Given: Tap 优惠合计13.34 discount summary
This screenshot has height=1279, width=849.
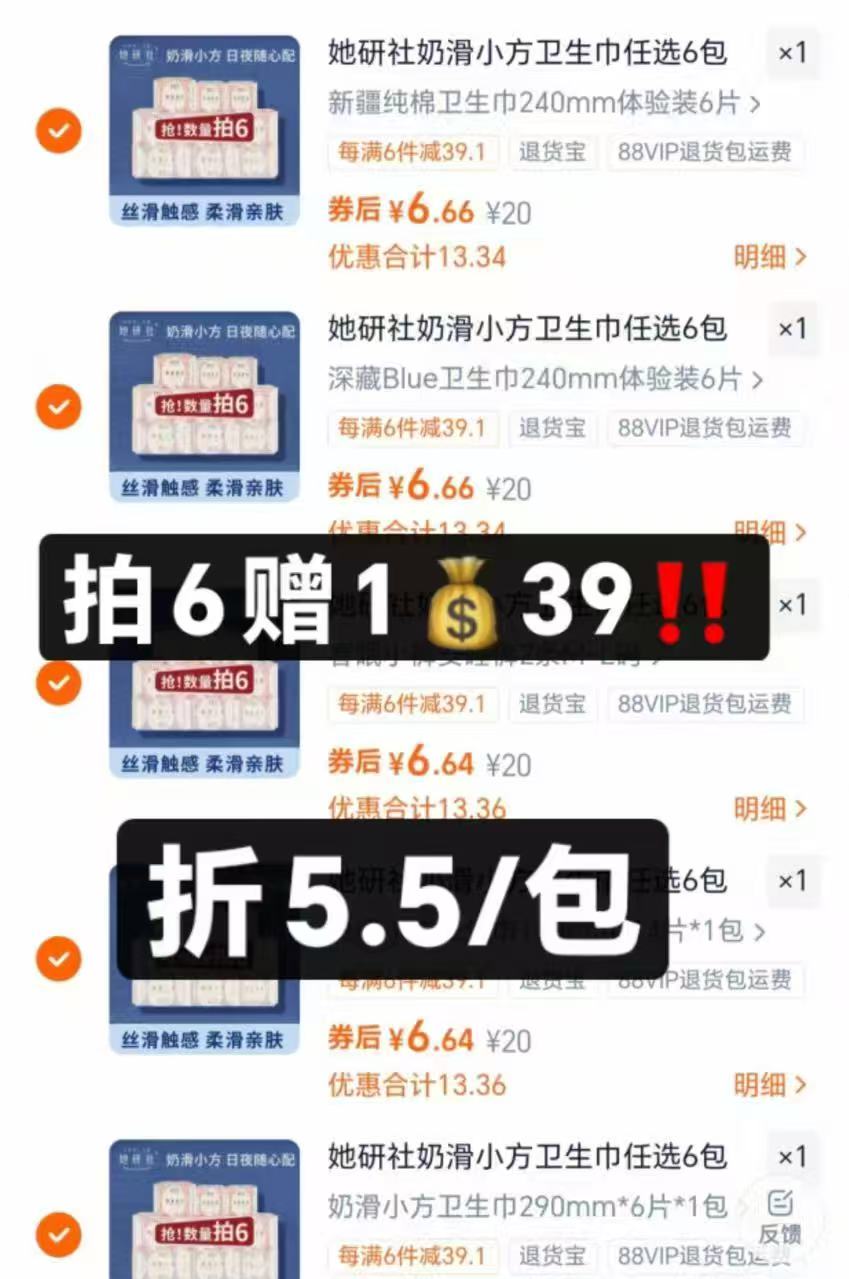Looking at the screenshot, I should point(414,258).
